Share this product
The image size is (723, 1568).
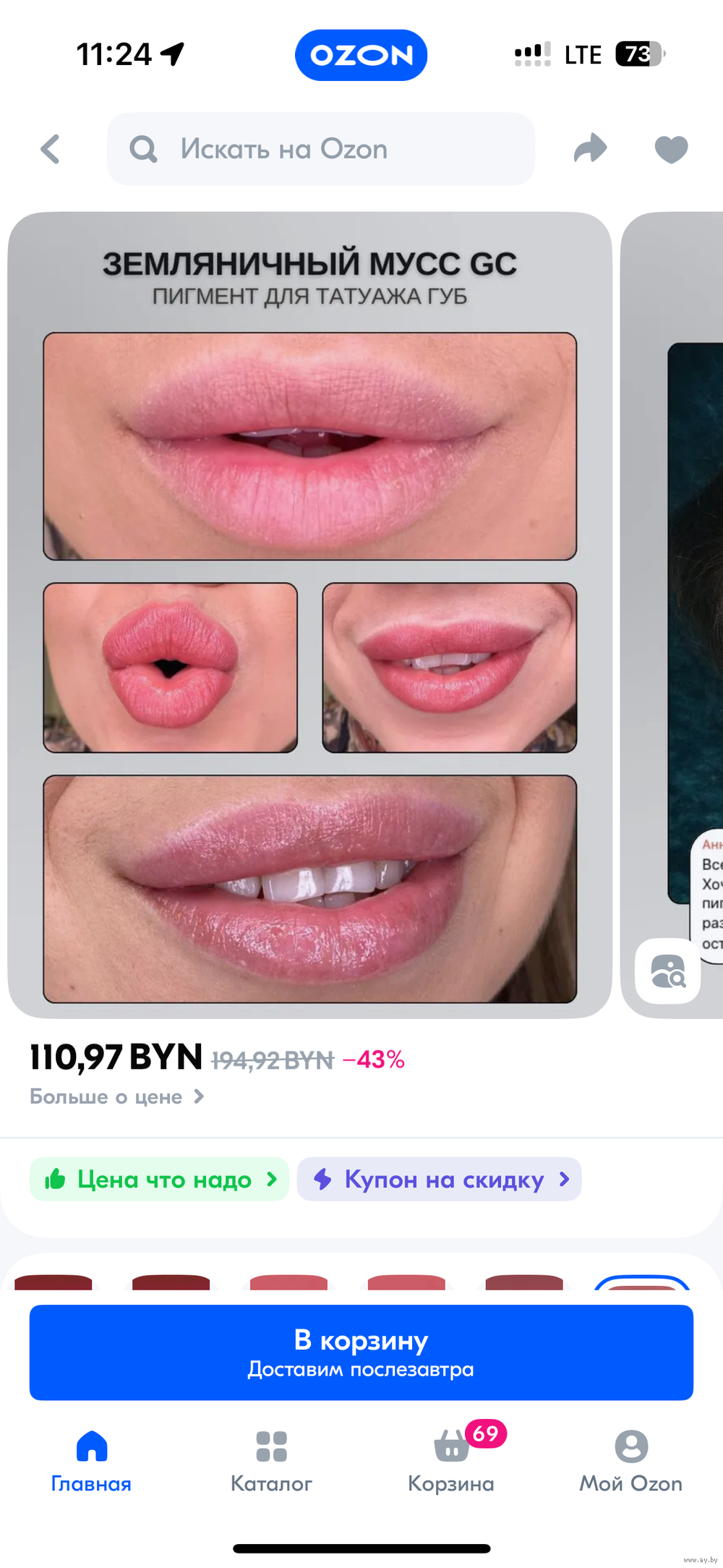590,148
